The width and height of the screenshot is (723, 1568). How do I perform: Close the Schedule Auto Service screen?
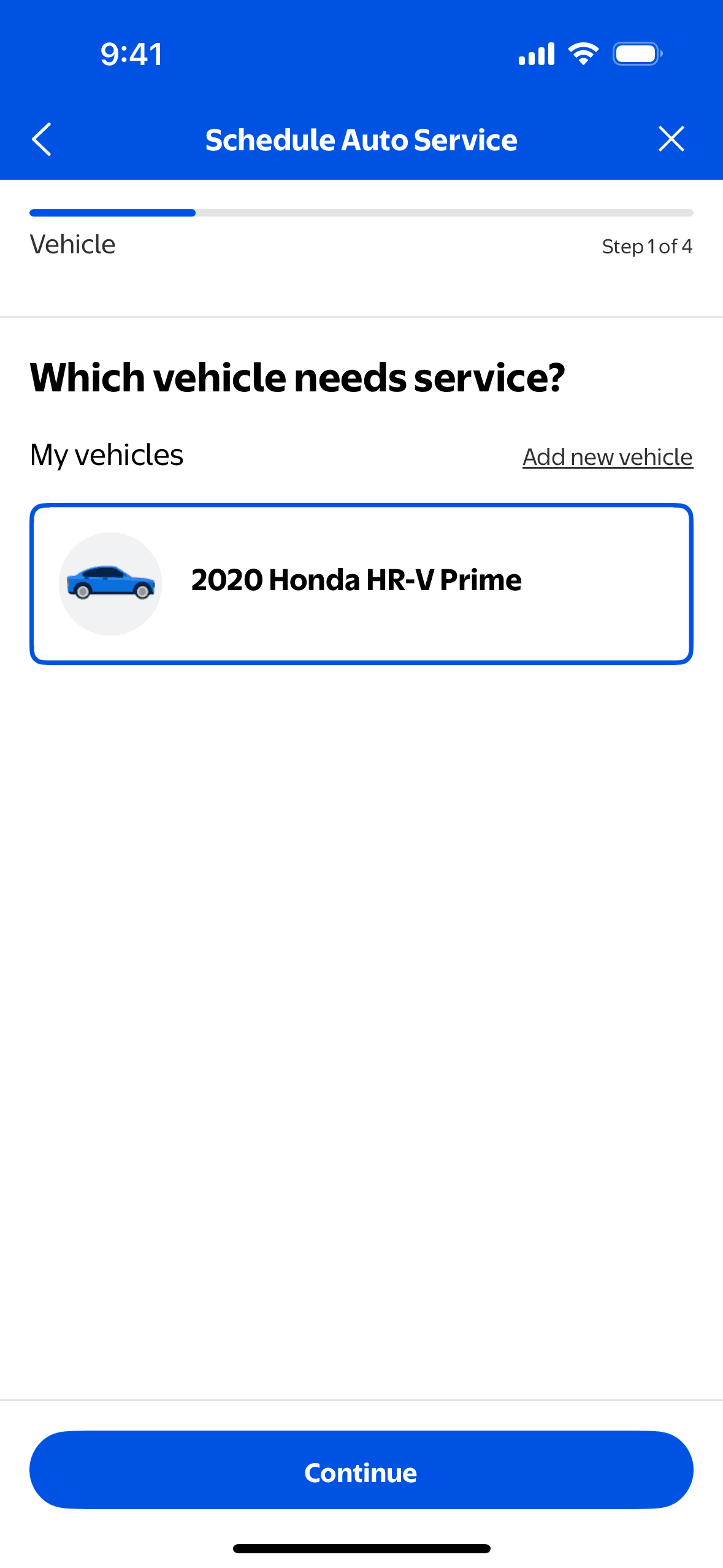671,139
